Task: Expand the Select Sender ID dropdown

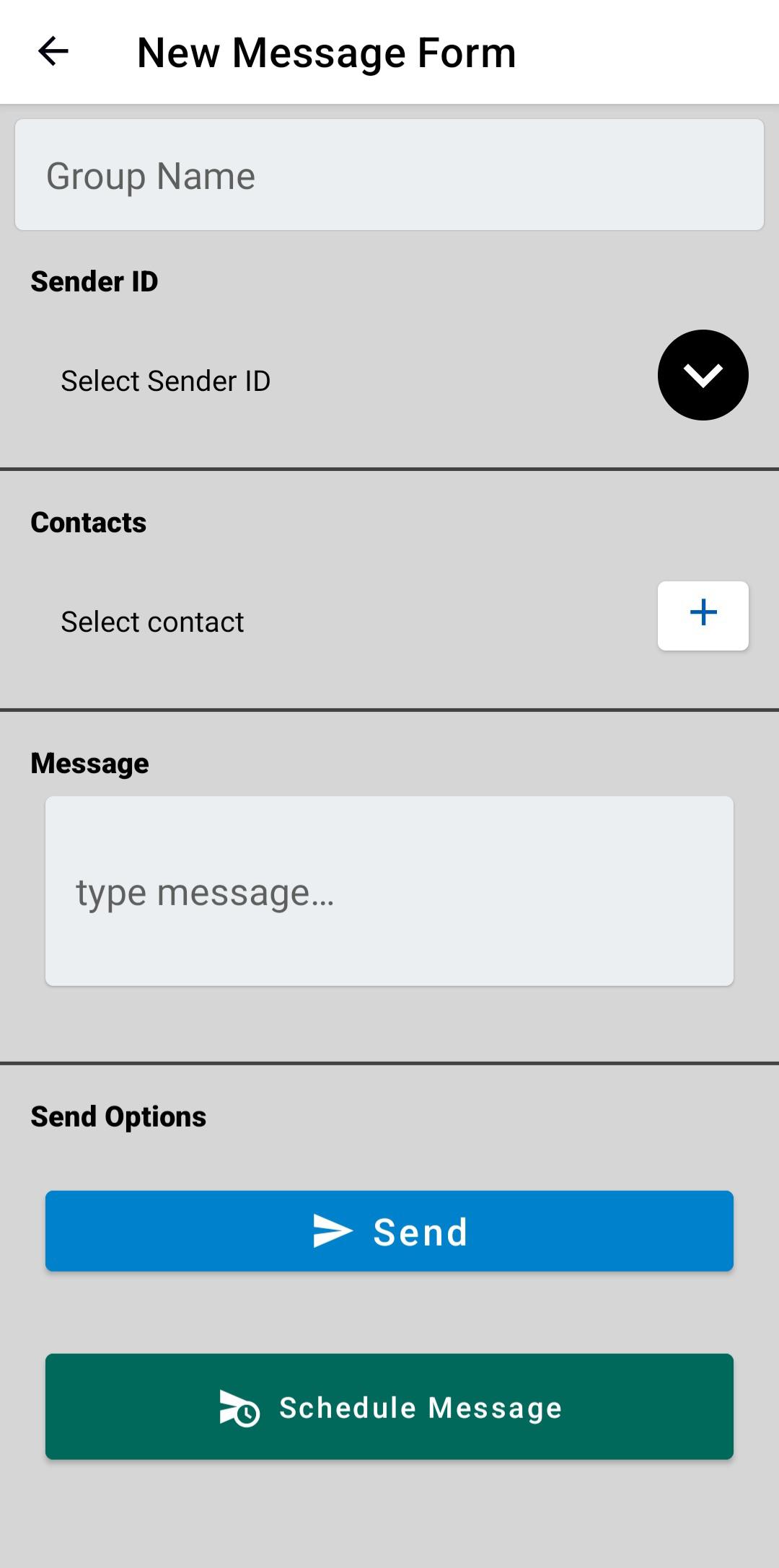Action: (703, 375)
